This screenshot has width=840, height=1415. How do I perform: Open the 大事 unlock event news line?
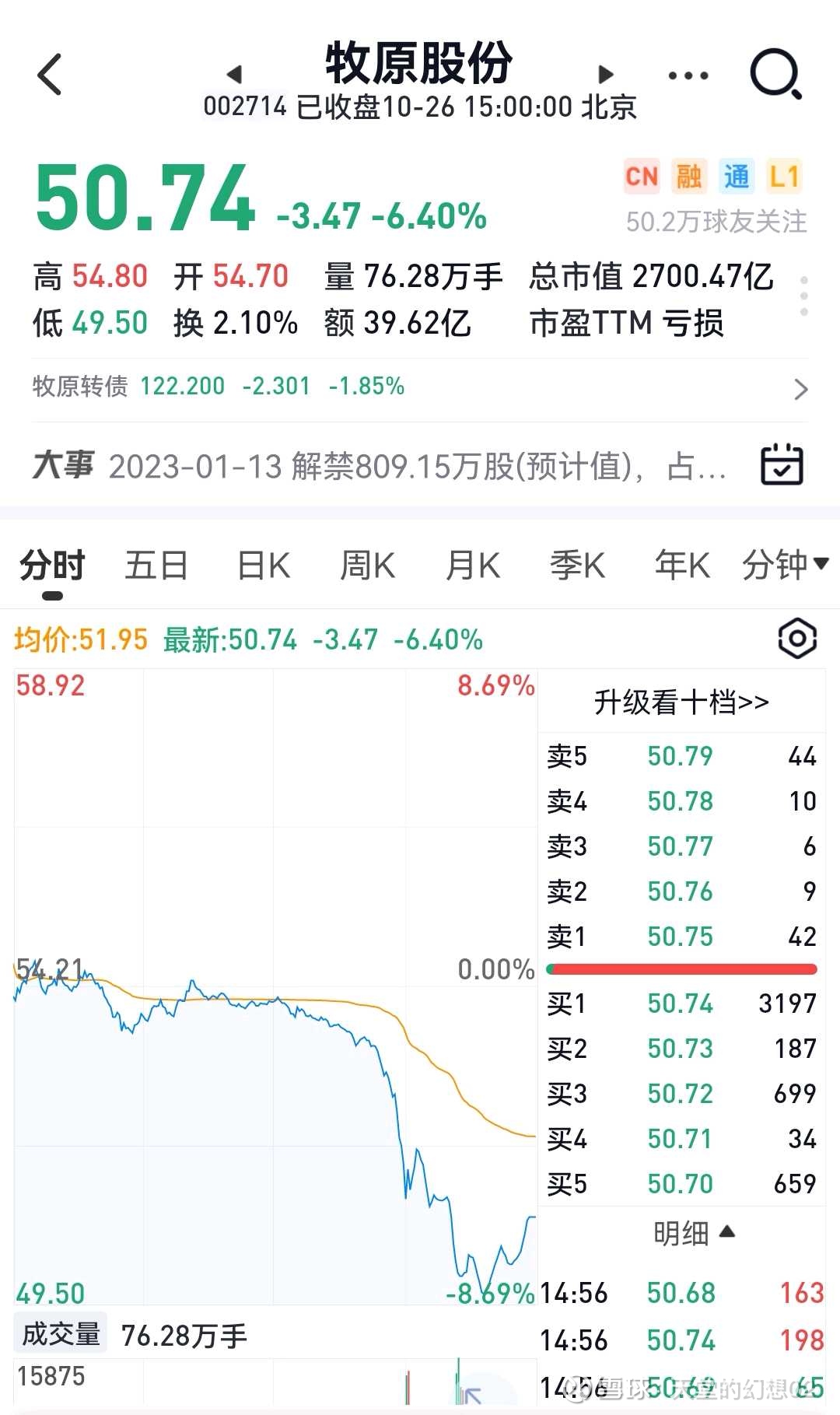(x=417, y=467)
